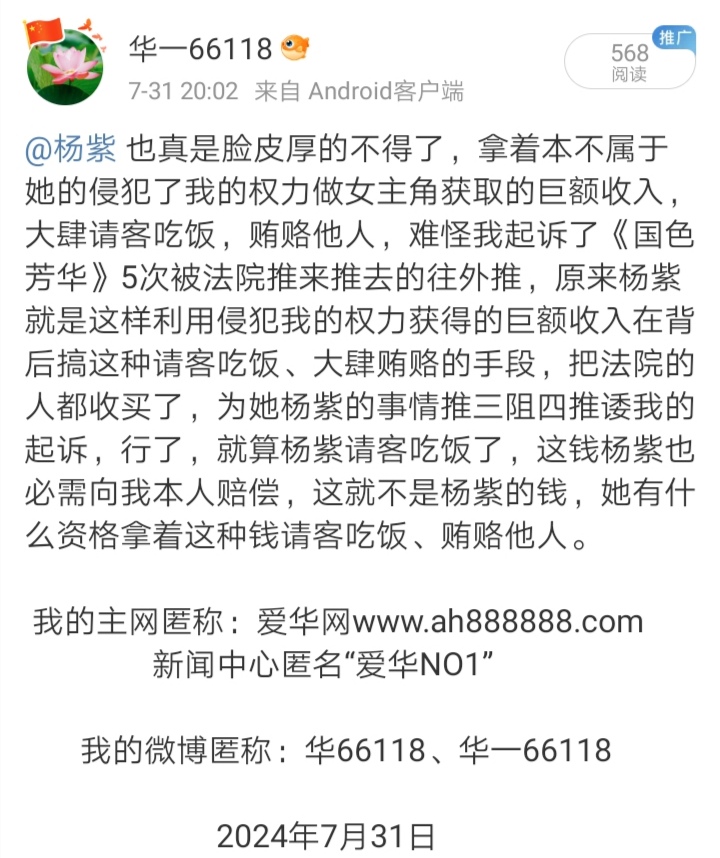This screenshot has width=720, height=858.
Task: Tap the 568 阅读 推广 button
Action: (x=629, y=62)
